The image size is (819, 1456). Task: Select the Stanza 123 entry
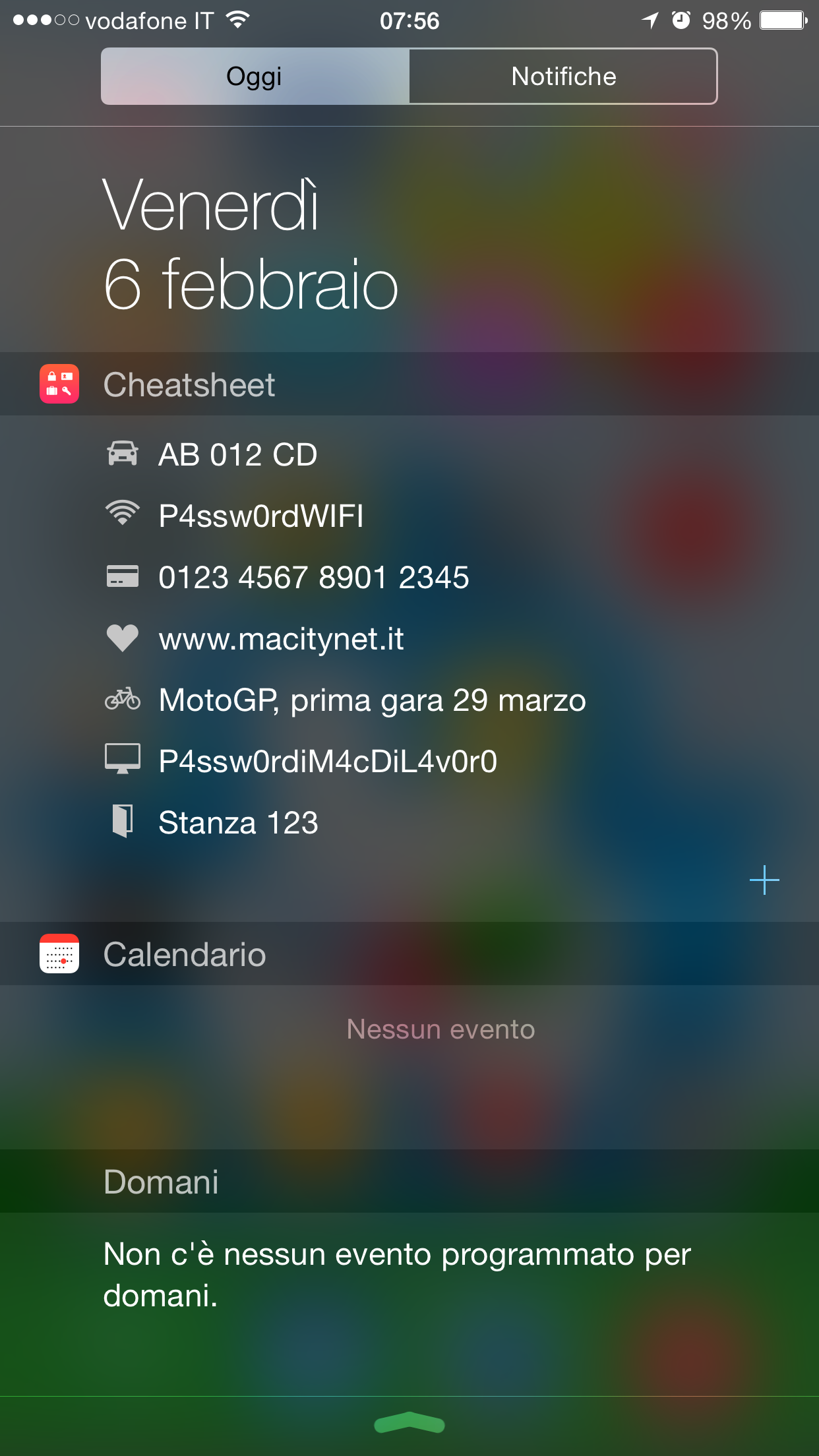tap(238, 823)
